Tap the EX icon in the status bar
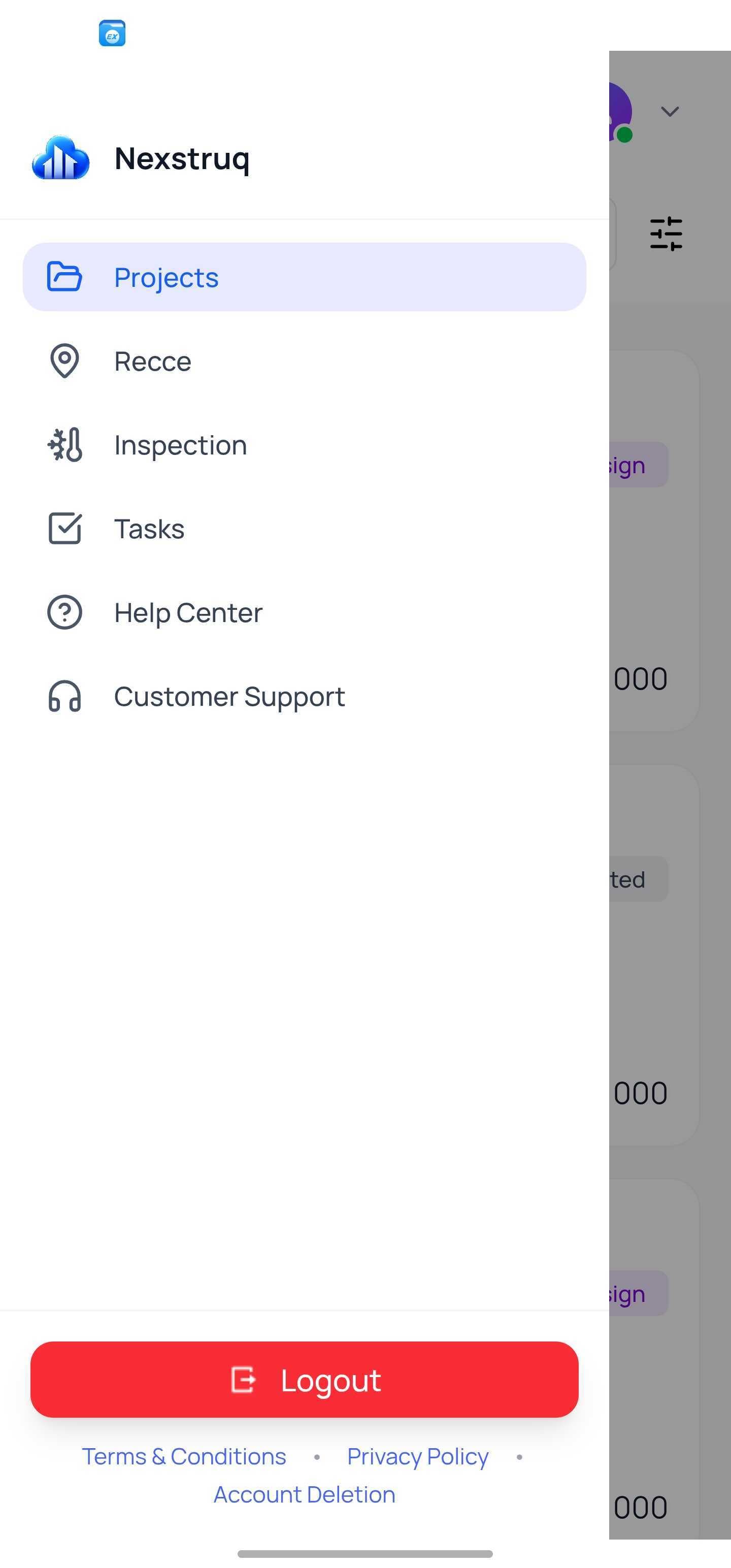The height and width of the screenshot is (1568, 731). pos(112,35)
